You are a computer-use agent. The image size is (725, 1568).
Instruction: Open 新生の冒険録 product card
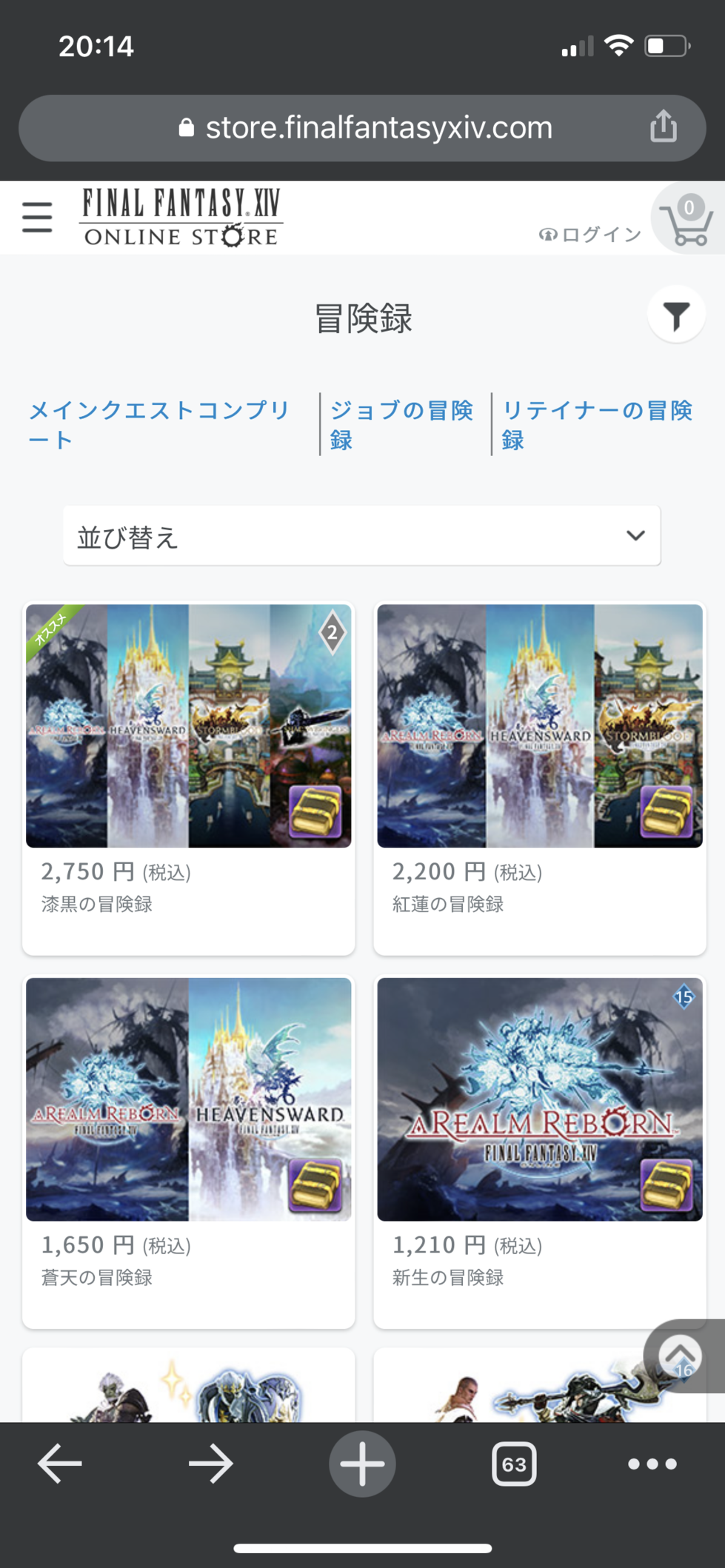(539, 1151)
